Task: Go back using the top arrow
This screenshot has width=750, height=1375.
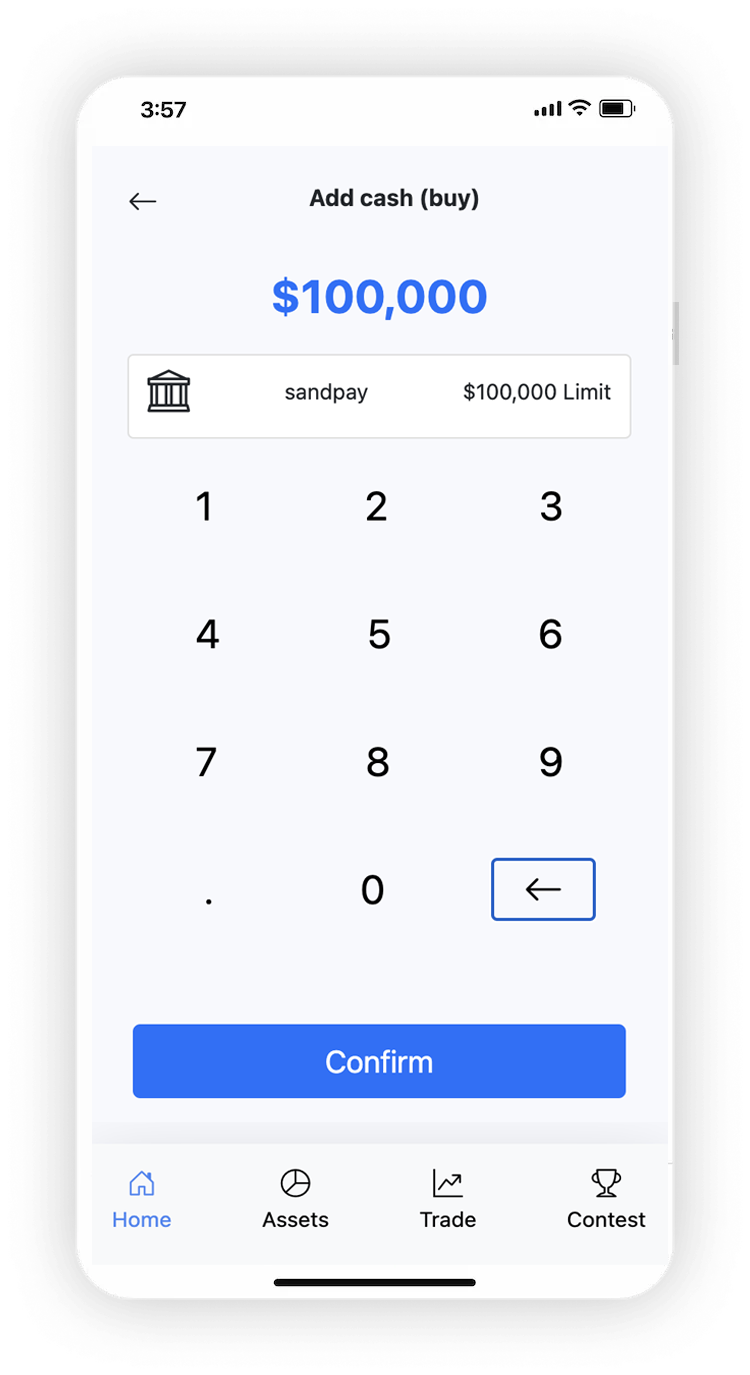Action: [x=143, y=201]
